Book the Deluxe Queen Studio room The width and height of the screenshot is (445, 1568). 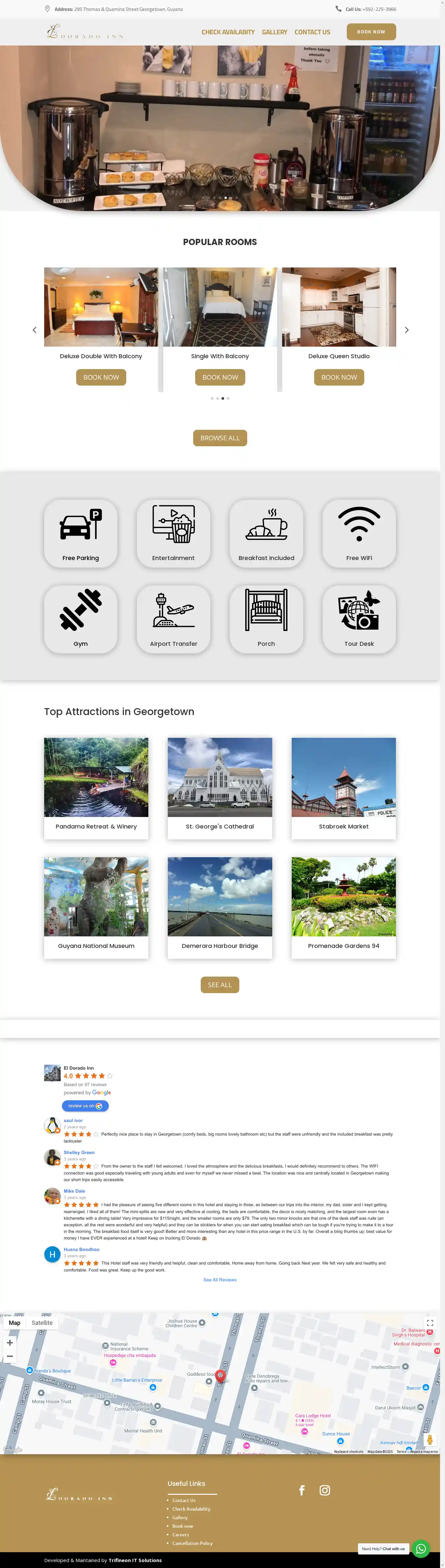(339, 377)
